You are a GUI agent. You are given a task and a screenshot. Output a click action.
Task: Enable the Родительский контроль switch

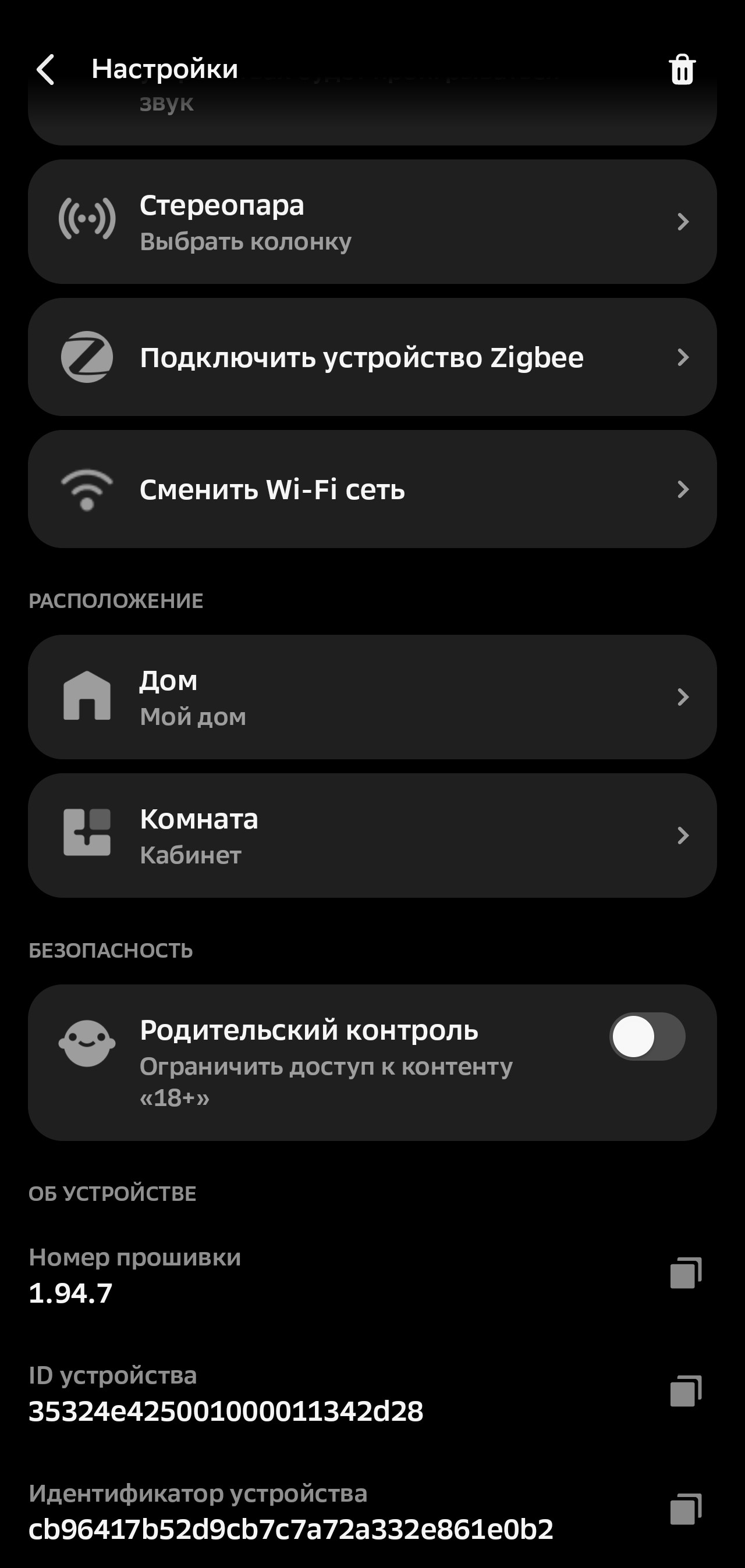click(x=647, y=1037)
